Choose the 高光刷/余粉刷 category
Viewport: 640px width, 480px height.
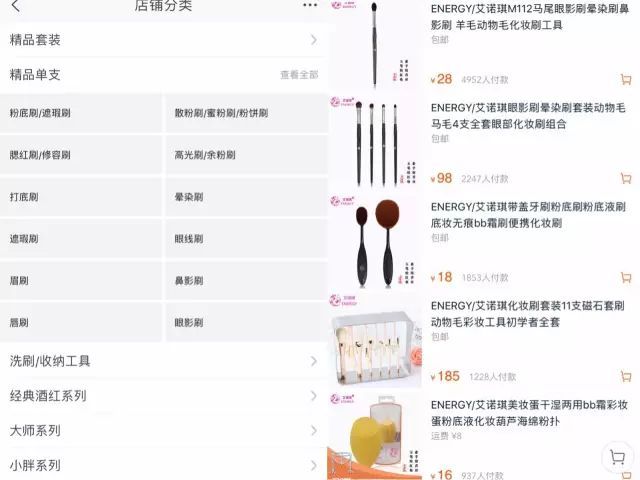pos(246,155)
